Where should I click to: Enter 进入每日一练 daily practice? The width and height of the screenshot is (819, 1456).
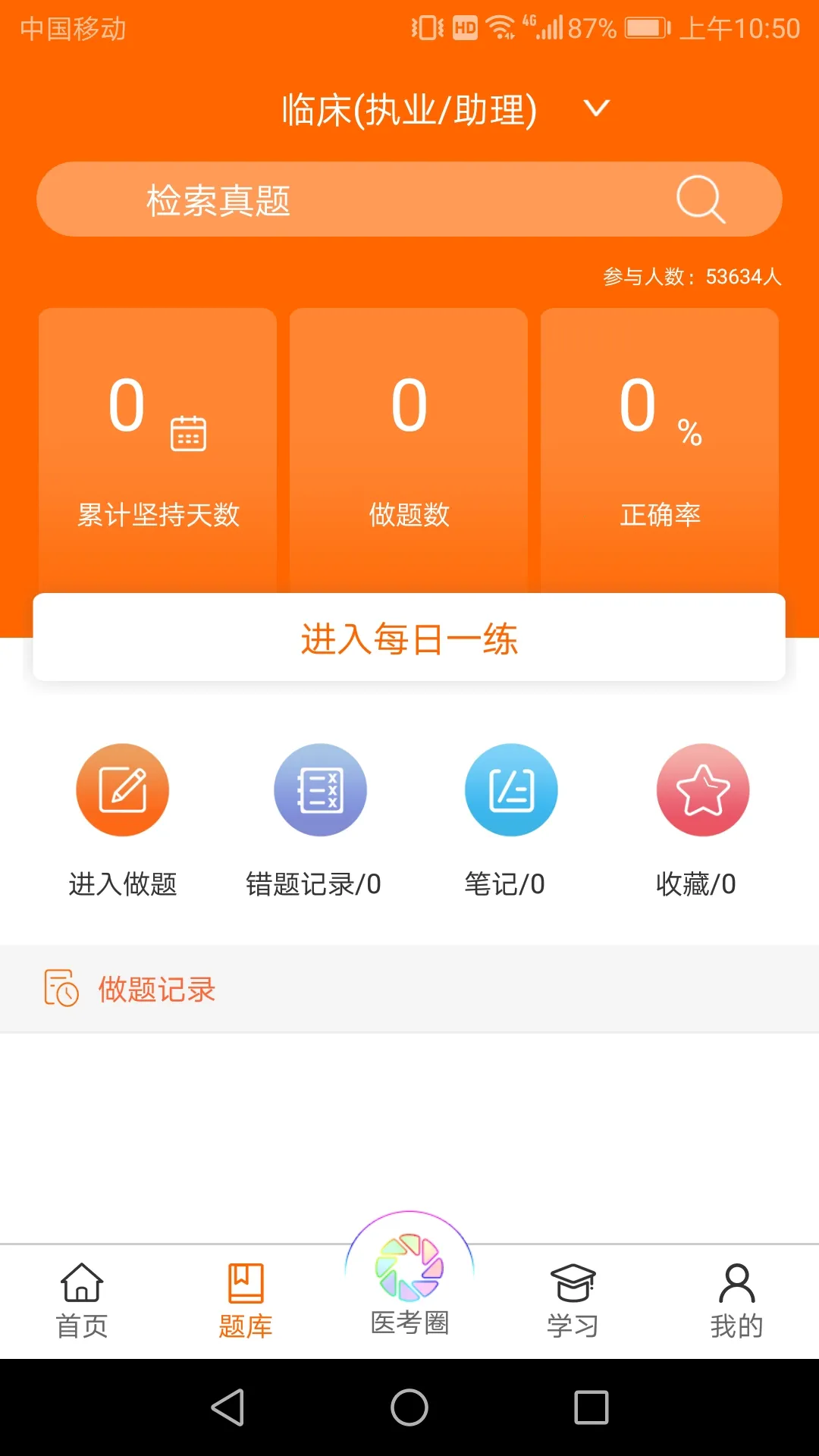pyautogui.click(x=409, y=639)
